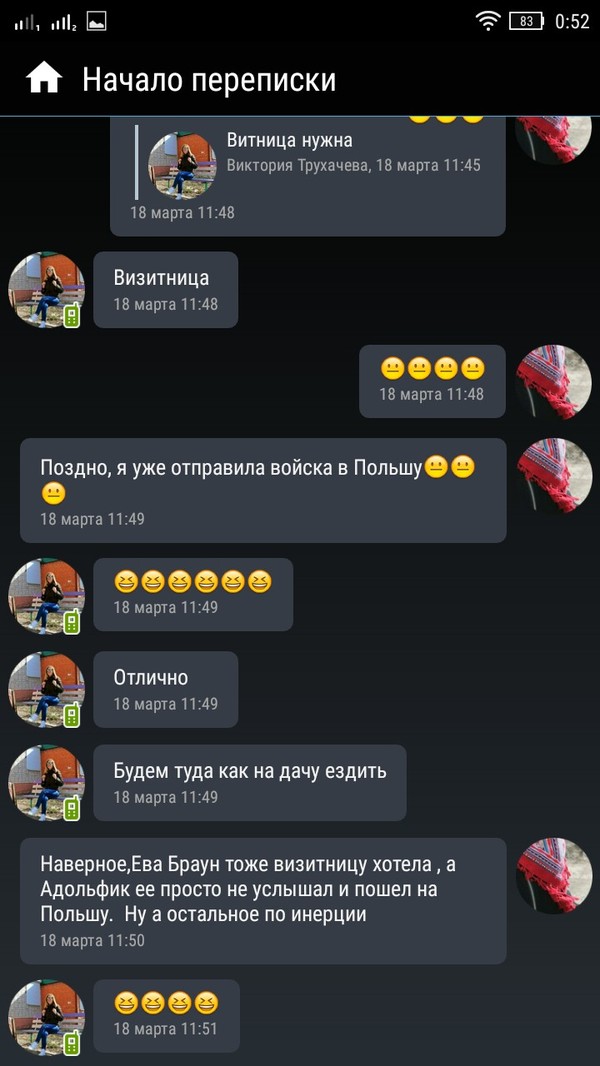Select the message 'Отлично'

point(165,689)
